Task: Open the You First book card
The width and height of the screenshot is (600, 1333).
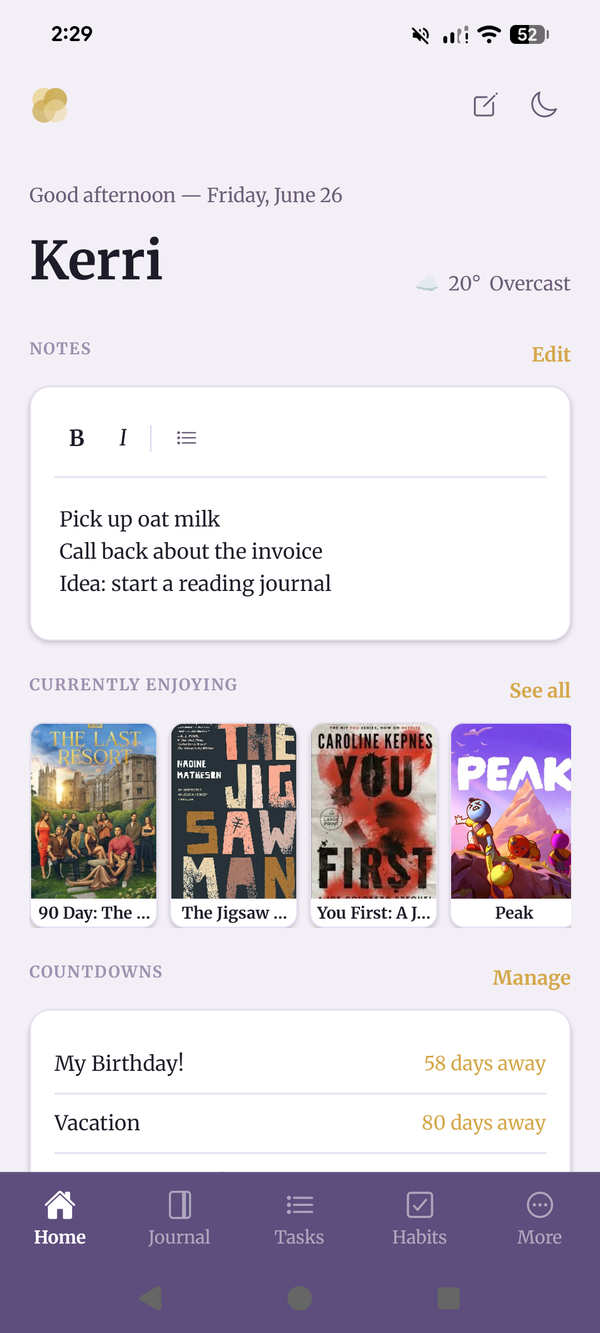Action: click(374, 825)
